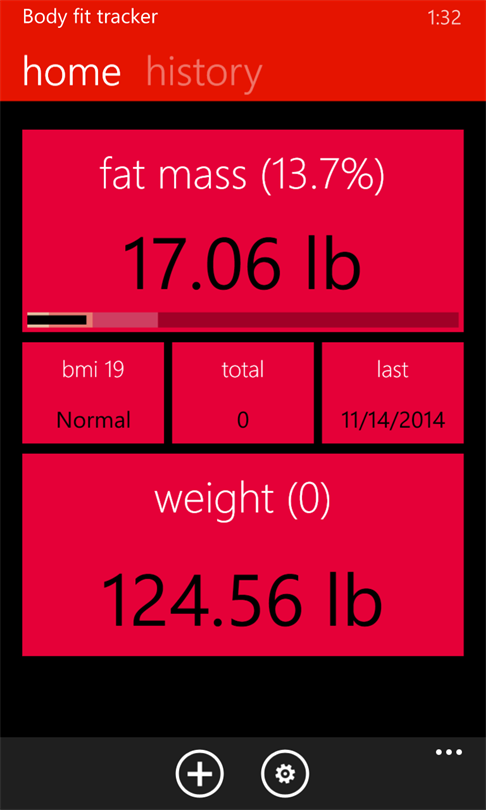Open the last 11/14/2014 tile
The height and width of the screenshot is (810, 486).
[393, 393]
